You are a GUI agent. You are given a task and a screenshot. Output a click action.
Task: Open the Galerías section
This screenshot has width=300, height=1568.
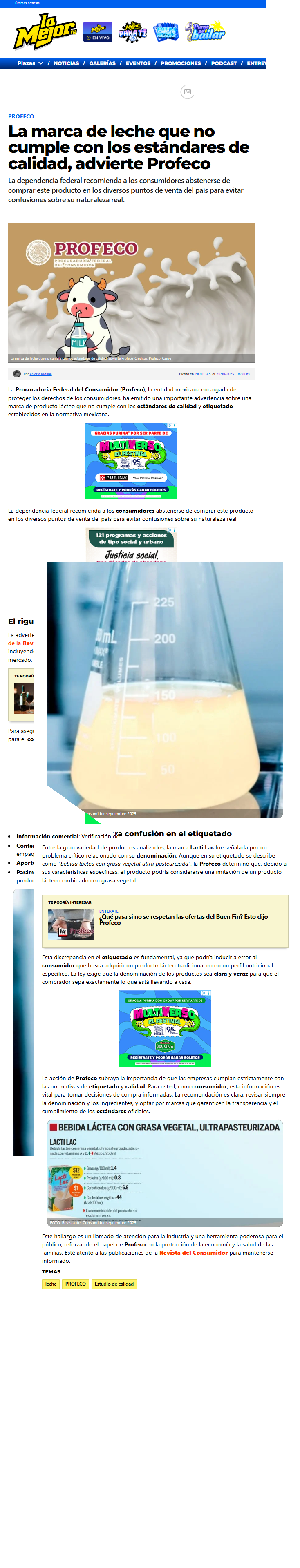pos(102,63)
